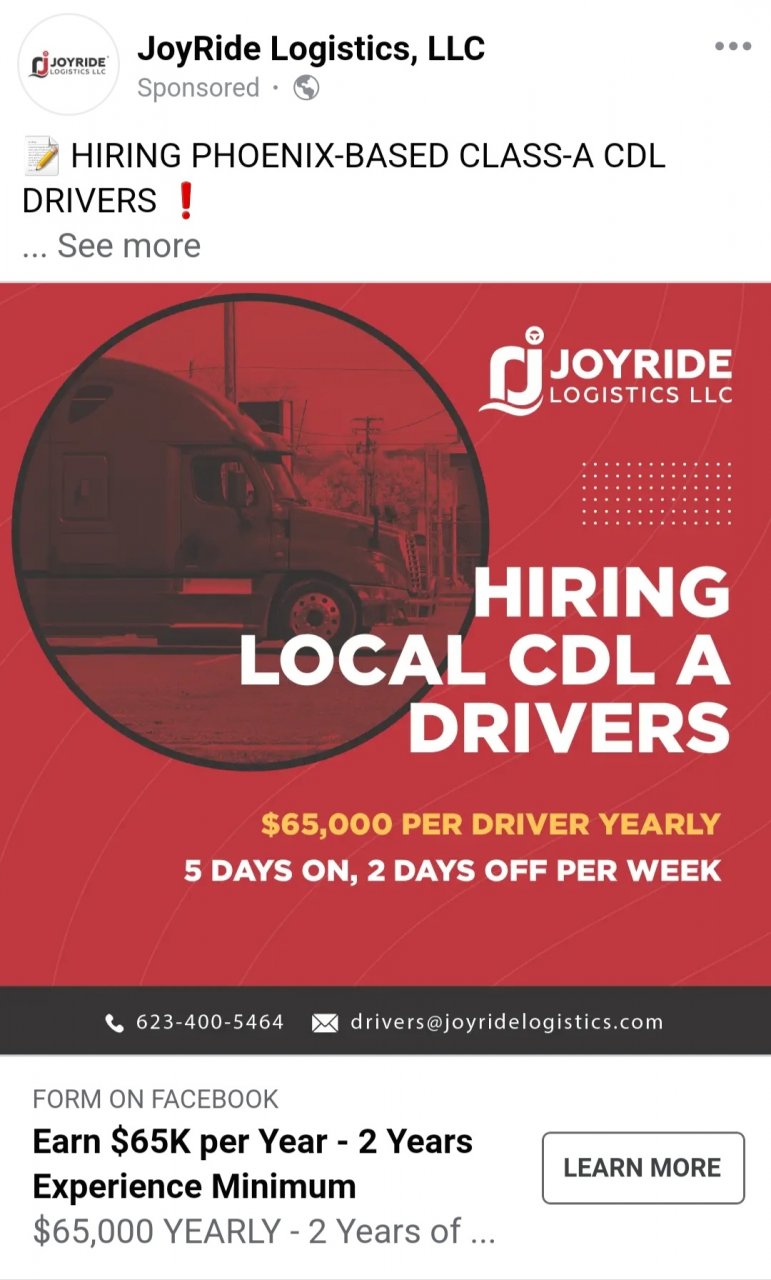
Task: Open JoyRide Logistics profile picture
Action: click(x=69, y=65)
